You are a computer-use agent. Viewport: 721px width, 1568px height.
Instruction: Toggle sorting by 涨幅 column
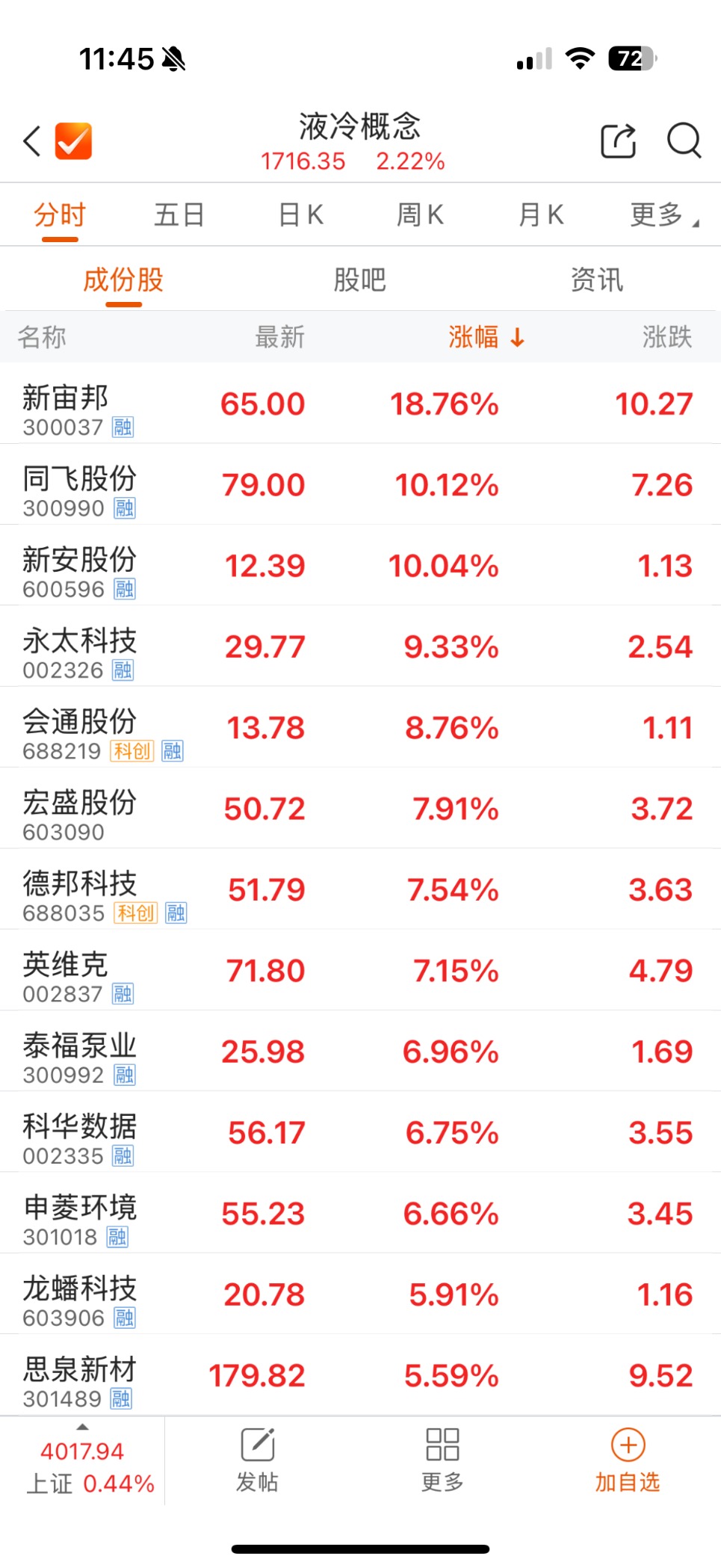tap(486, 337)
